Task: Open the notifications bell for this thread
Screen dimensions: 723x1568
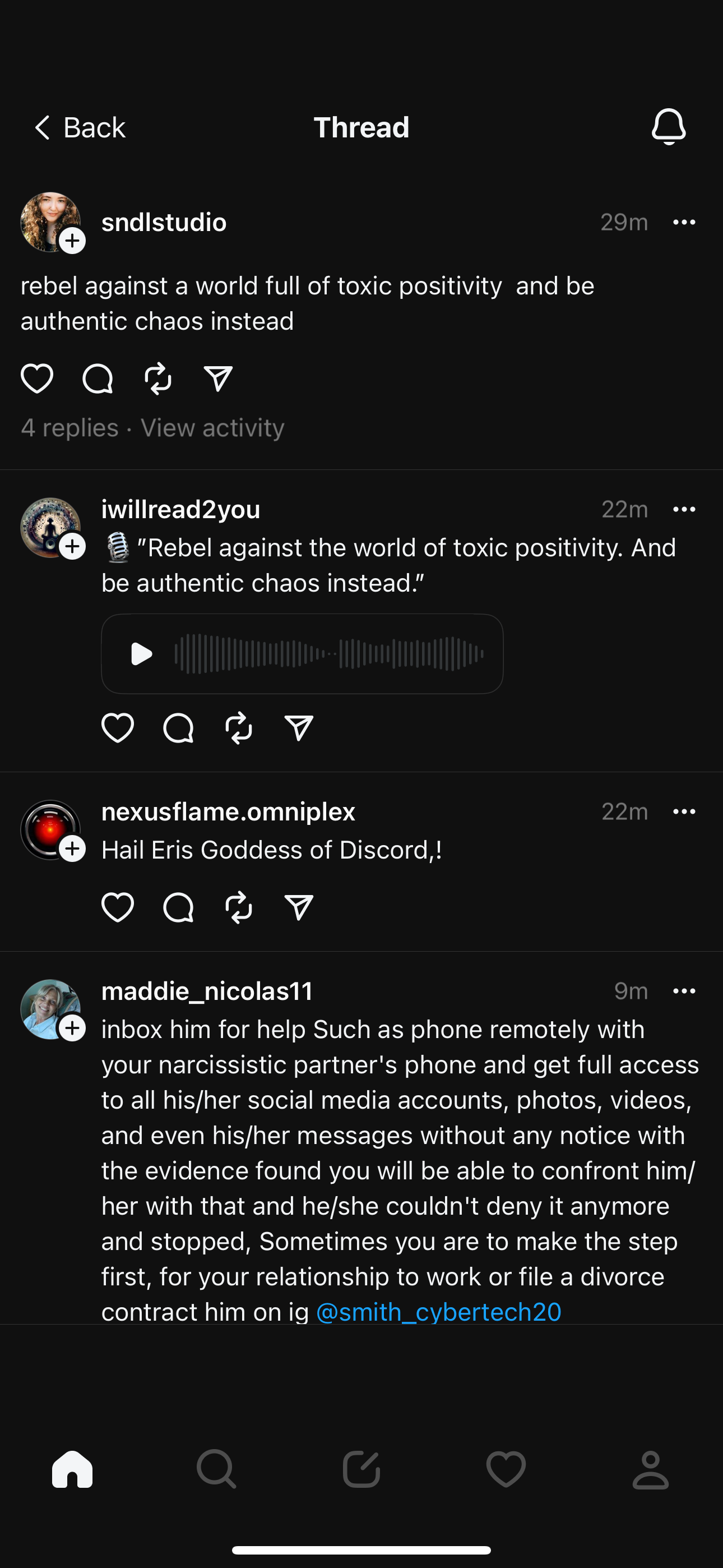Action: [x=668, y=127]
